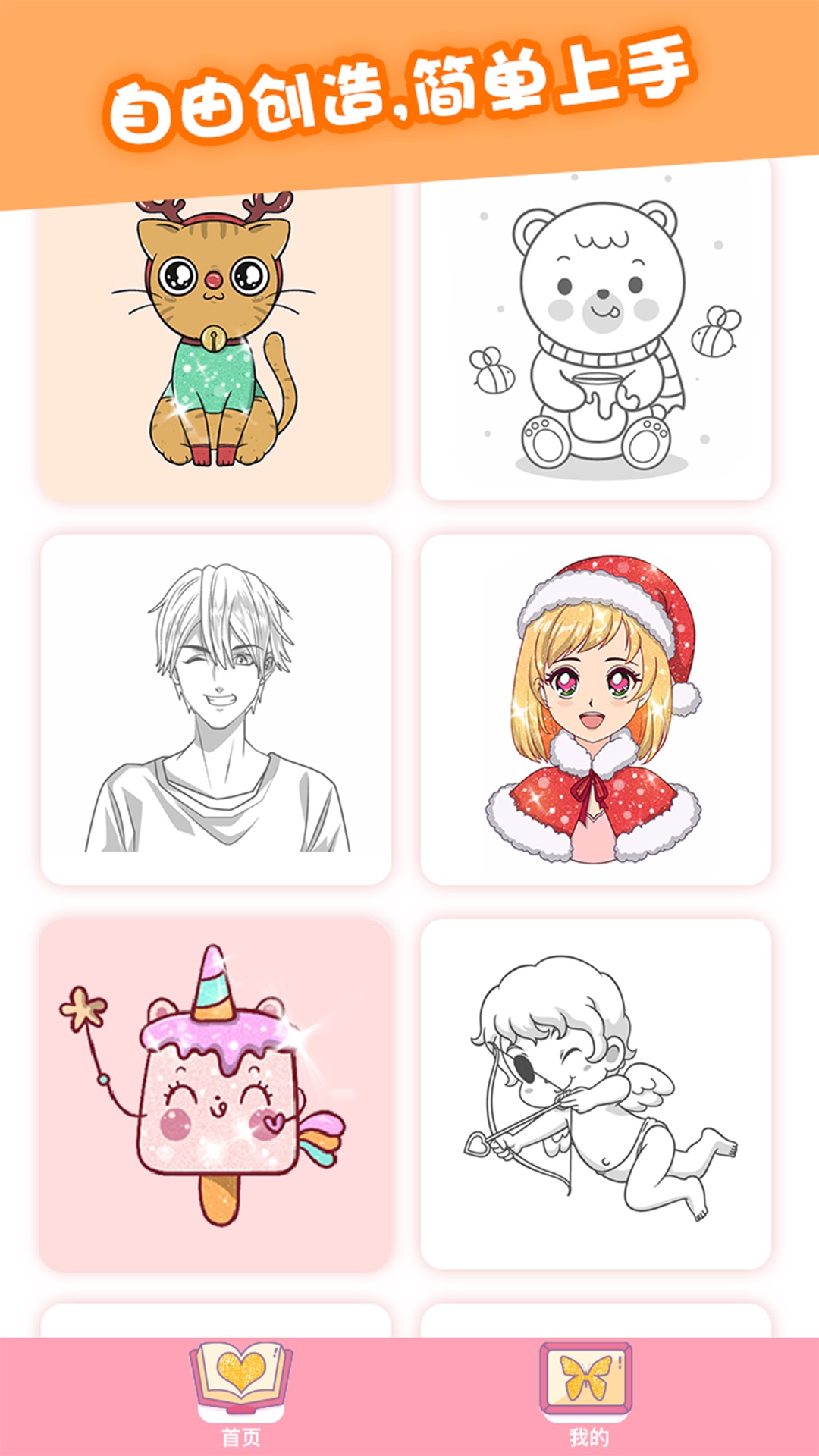
Task: Open the reindeer cat coloring picture
Action: [x=216, y=341]
